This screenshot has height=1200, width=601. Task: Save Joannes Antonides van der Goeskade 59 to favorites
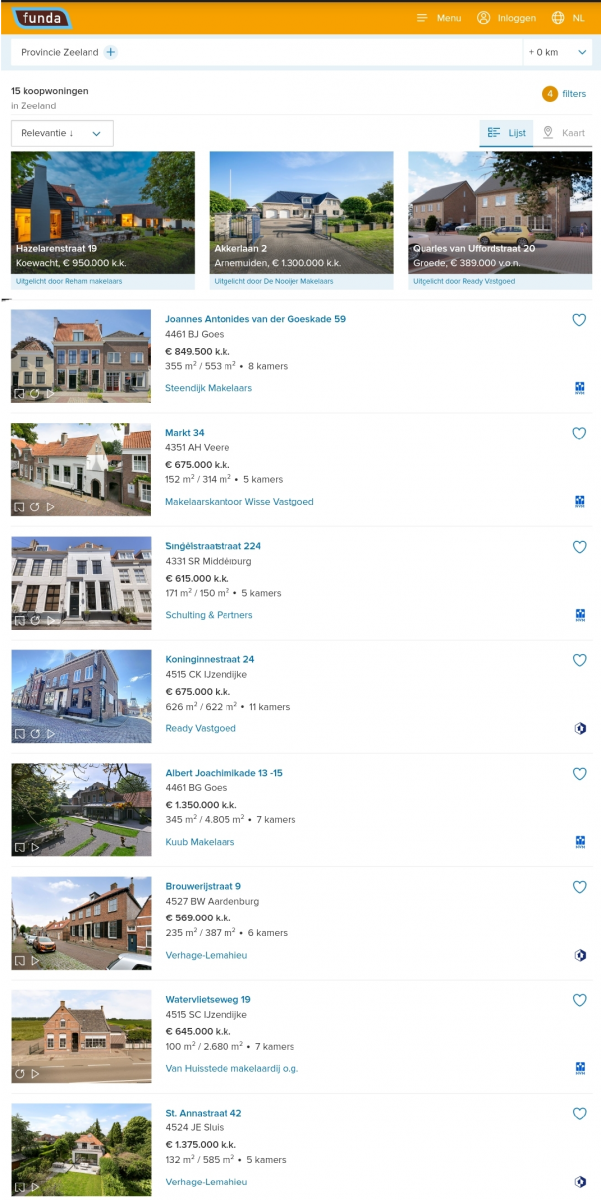[579, 320]
